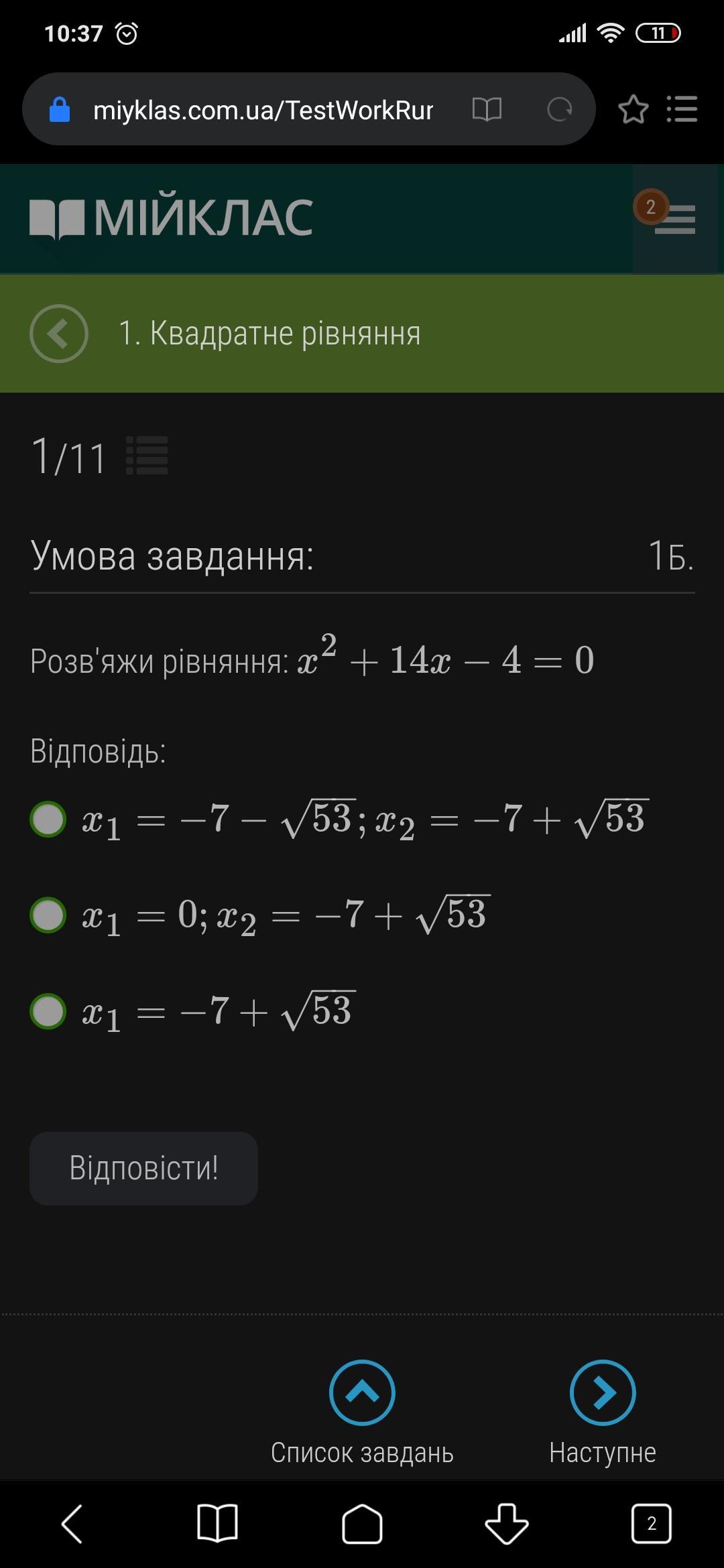This screenshot has height=1568, width=724.
Task: Select the answer with both roots −7−√53 and −7+√53
Action: (48, 819)
